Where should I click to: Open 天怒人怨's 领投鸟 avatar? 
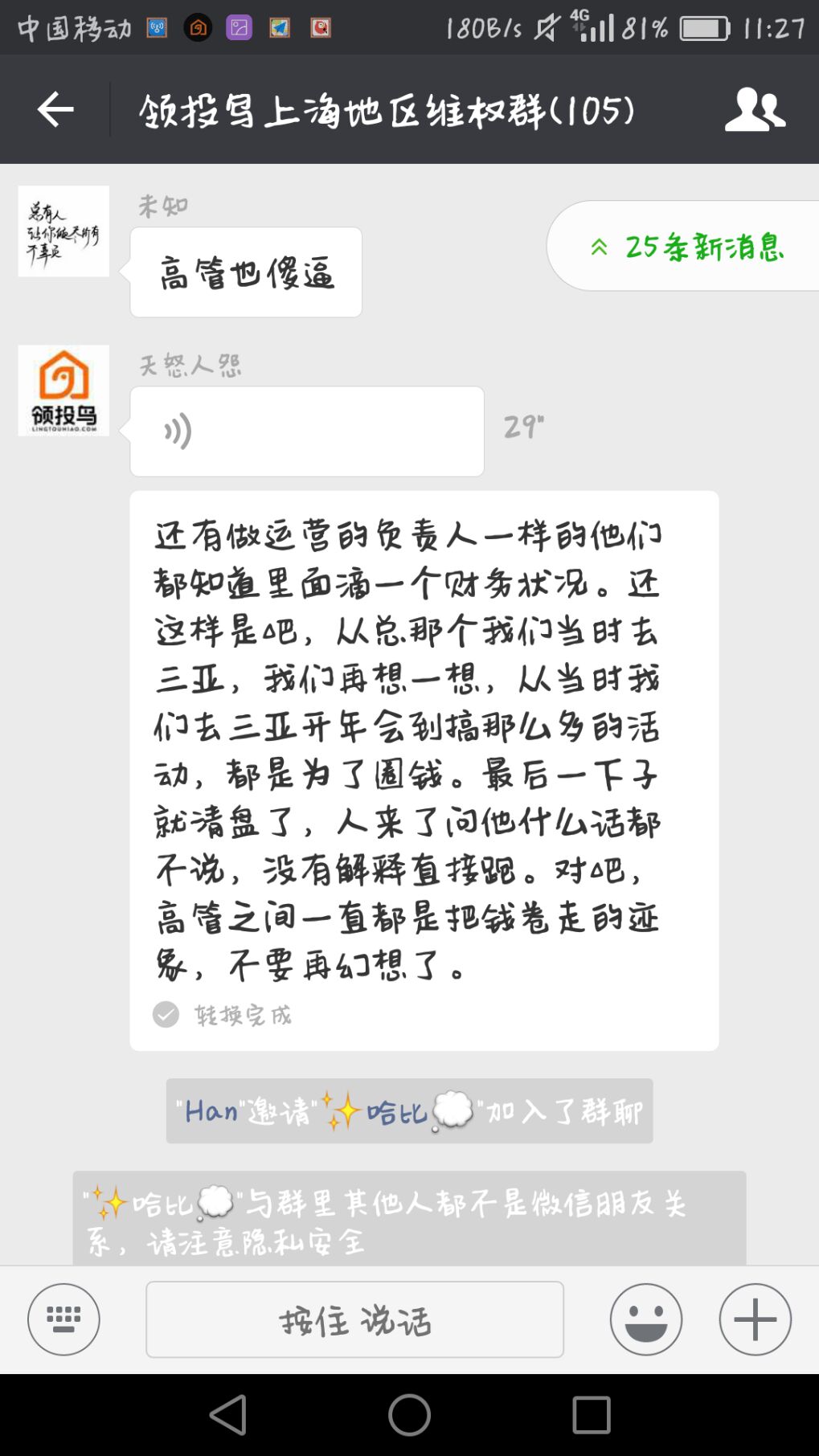point(63,391)
